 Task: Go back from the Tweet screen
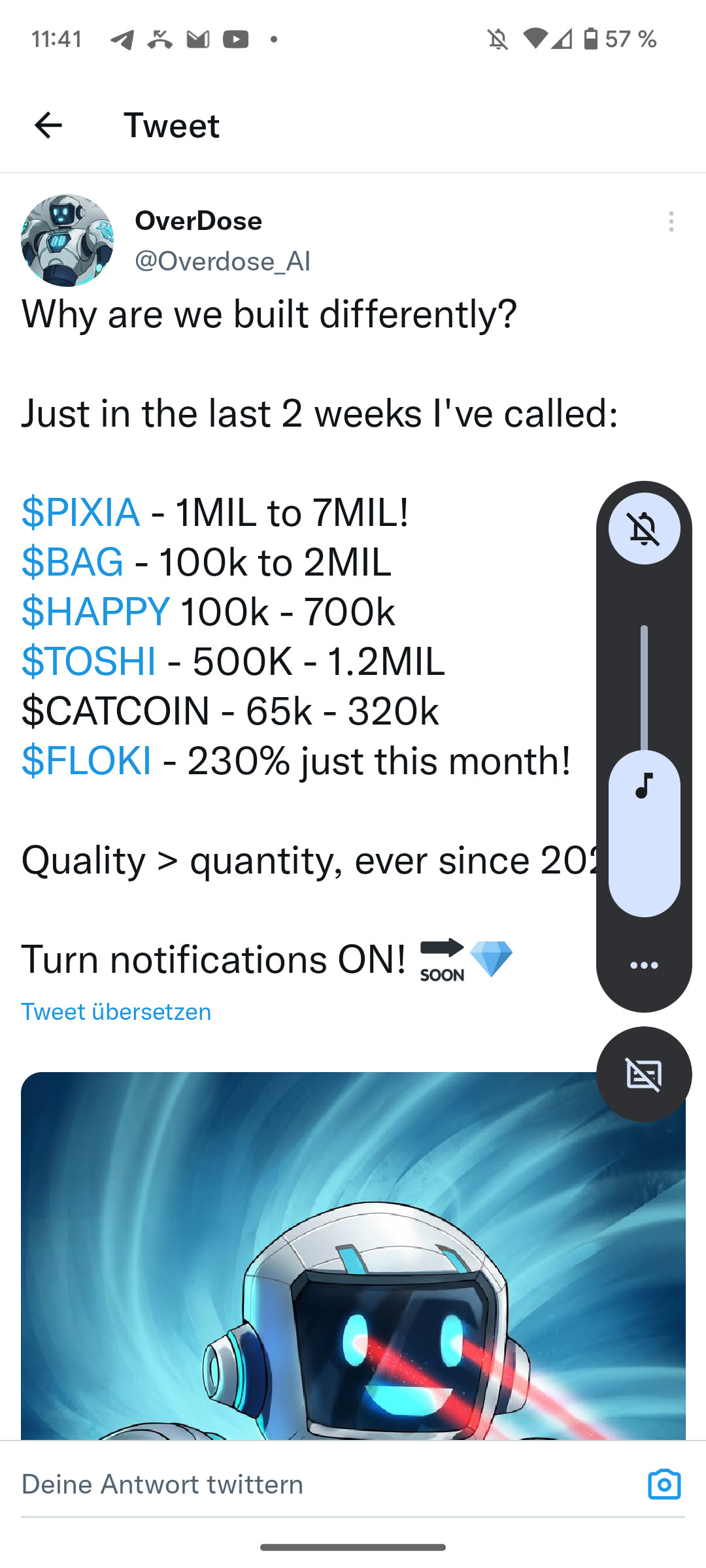48,125
